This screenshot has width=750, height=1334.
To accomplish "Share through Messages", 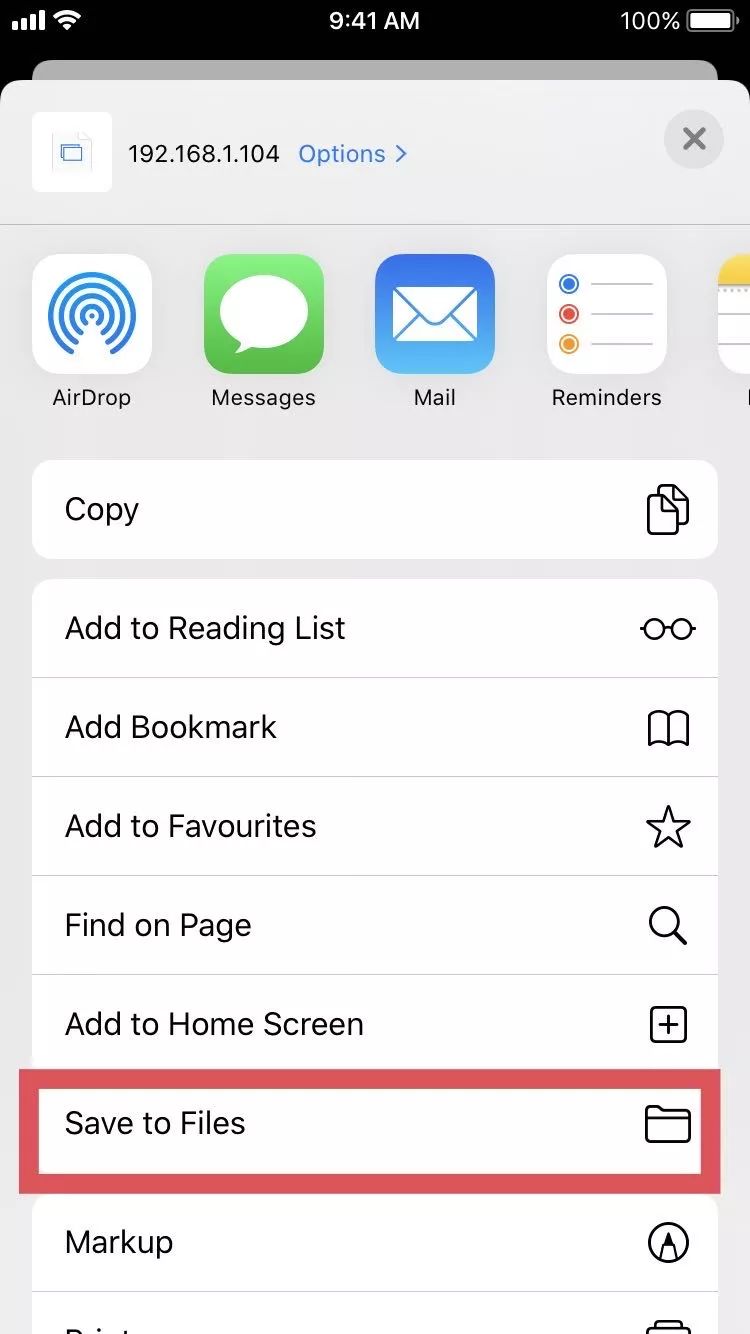I will tap(263, 314).
